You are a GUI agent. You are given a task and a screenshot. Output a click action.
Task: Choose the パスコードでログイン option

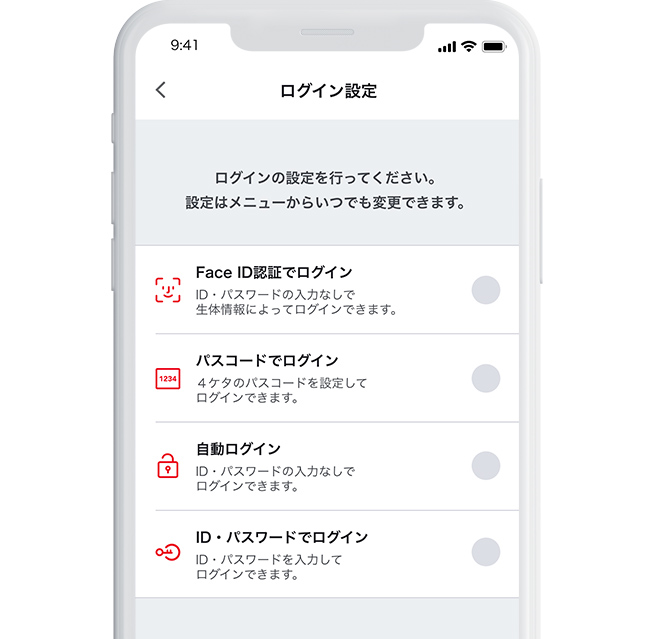click(x=485, y=378)
